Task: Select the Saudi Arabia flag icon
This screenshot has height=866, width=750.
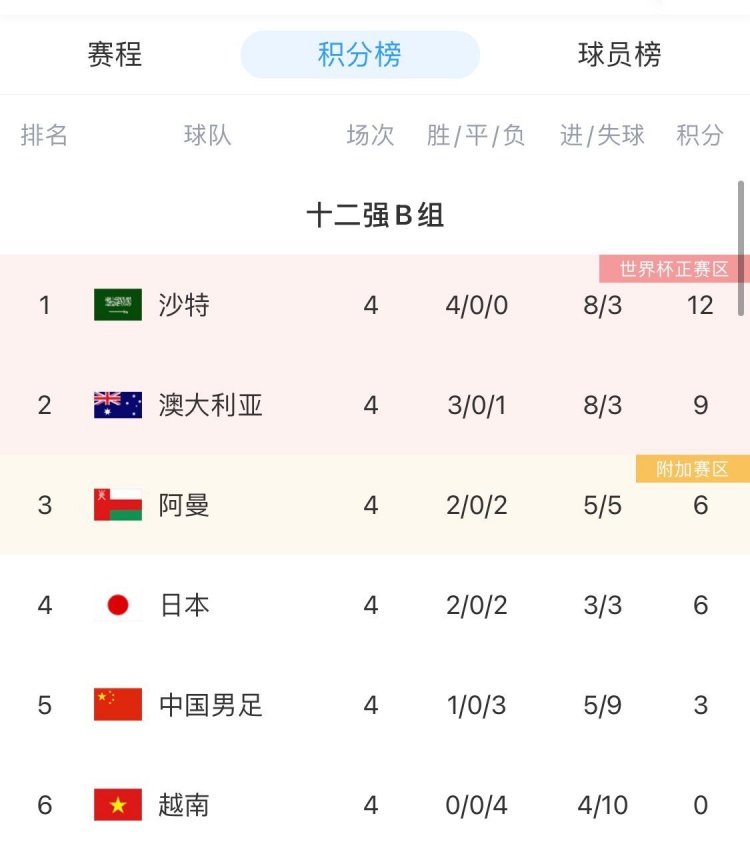Action: coord(118,301)
